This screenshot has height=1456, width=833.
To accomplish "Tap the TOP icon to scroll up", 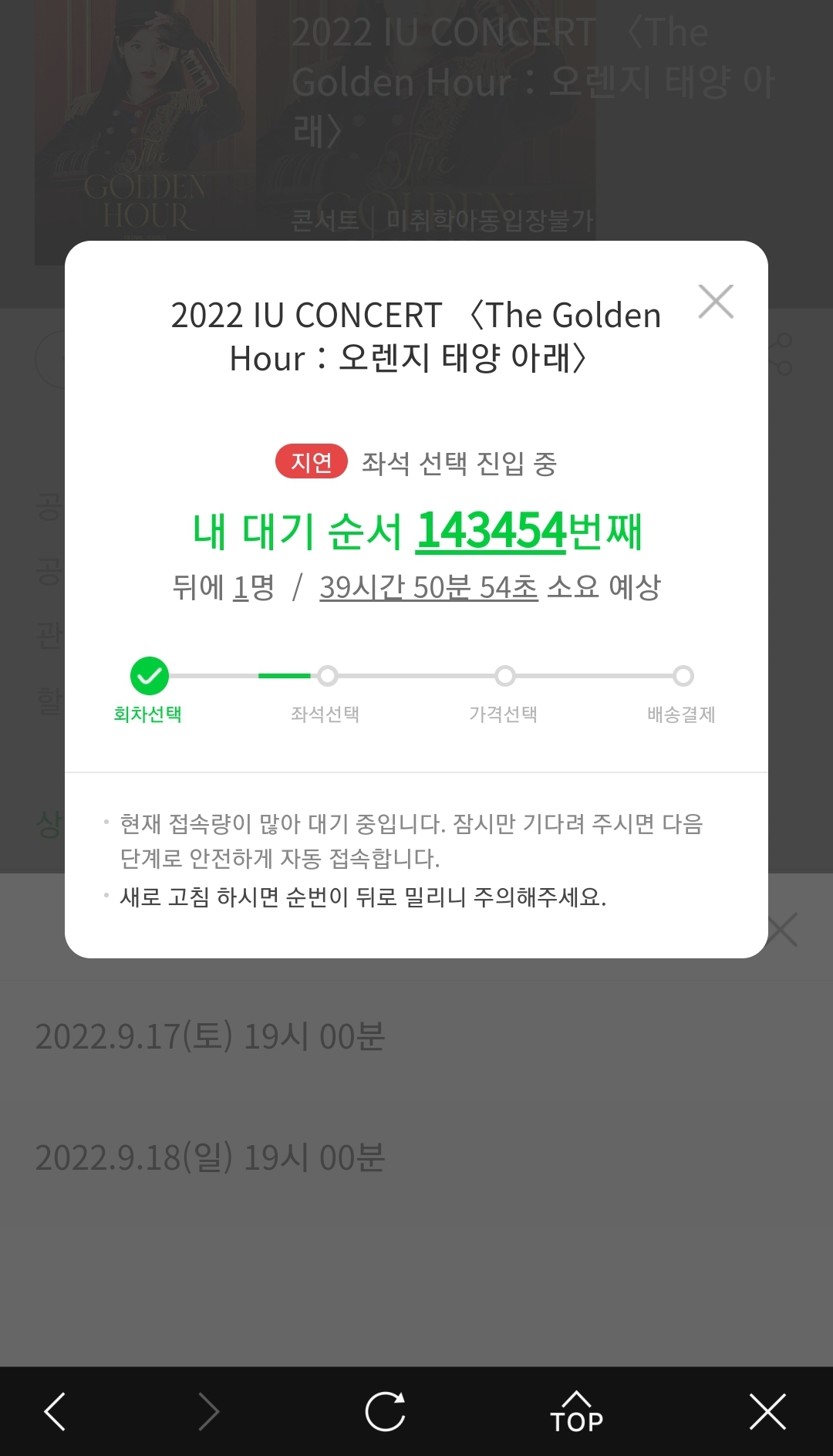I will (x=576, y=1412).
